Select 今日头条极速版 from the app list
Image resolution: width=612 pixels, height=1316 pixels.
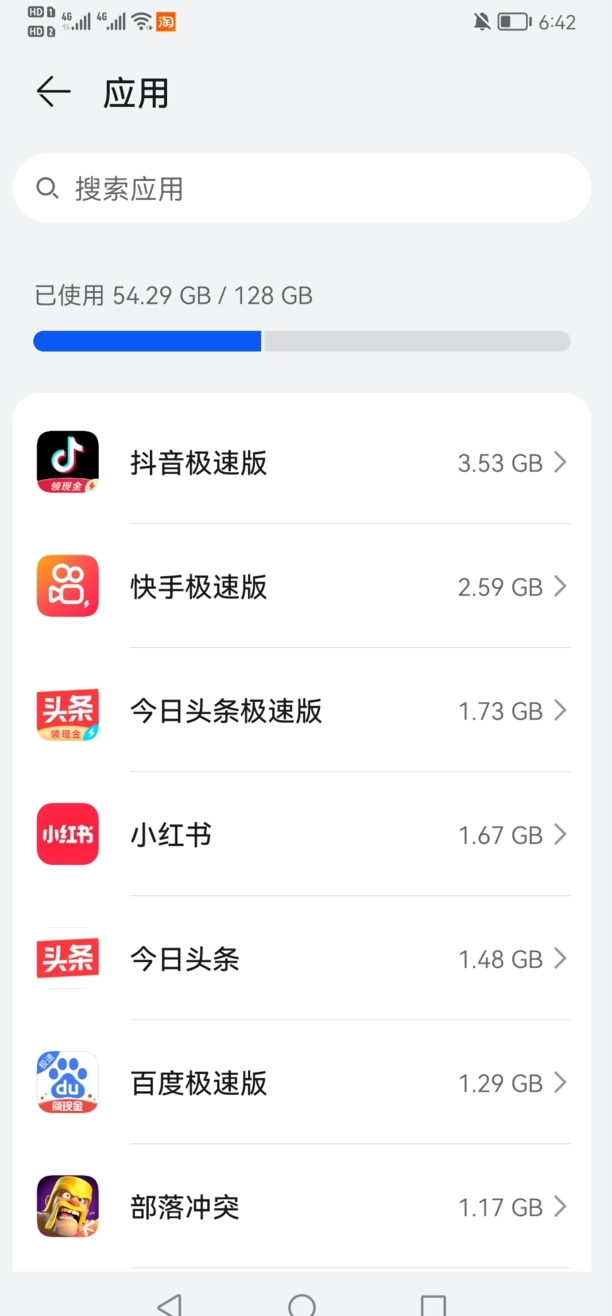pos(302,711)
